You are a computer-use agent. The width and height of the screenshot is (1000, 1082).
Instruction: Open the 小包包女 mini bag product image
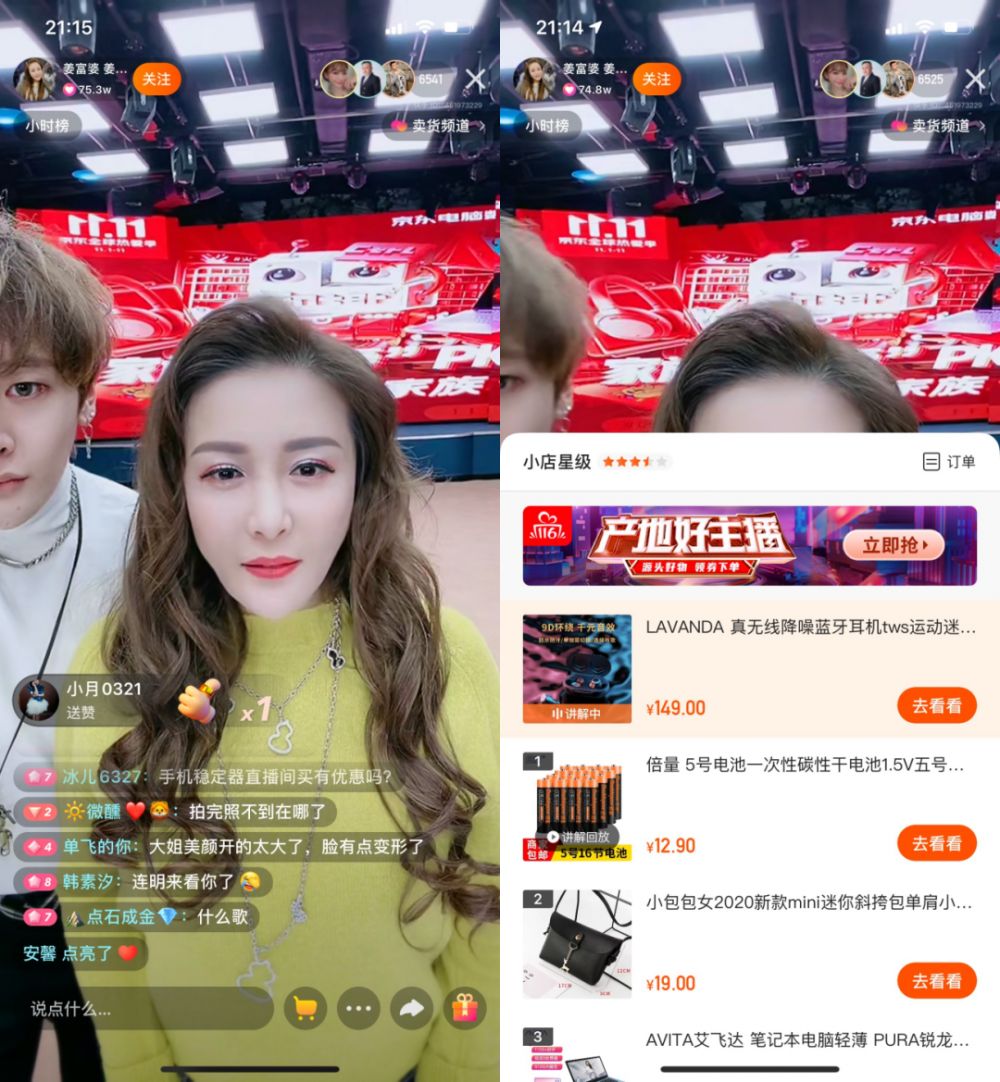(x=577, y=943)
